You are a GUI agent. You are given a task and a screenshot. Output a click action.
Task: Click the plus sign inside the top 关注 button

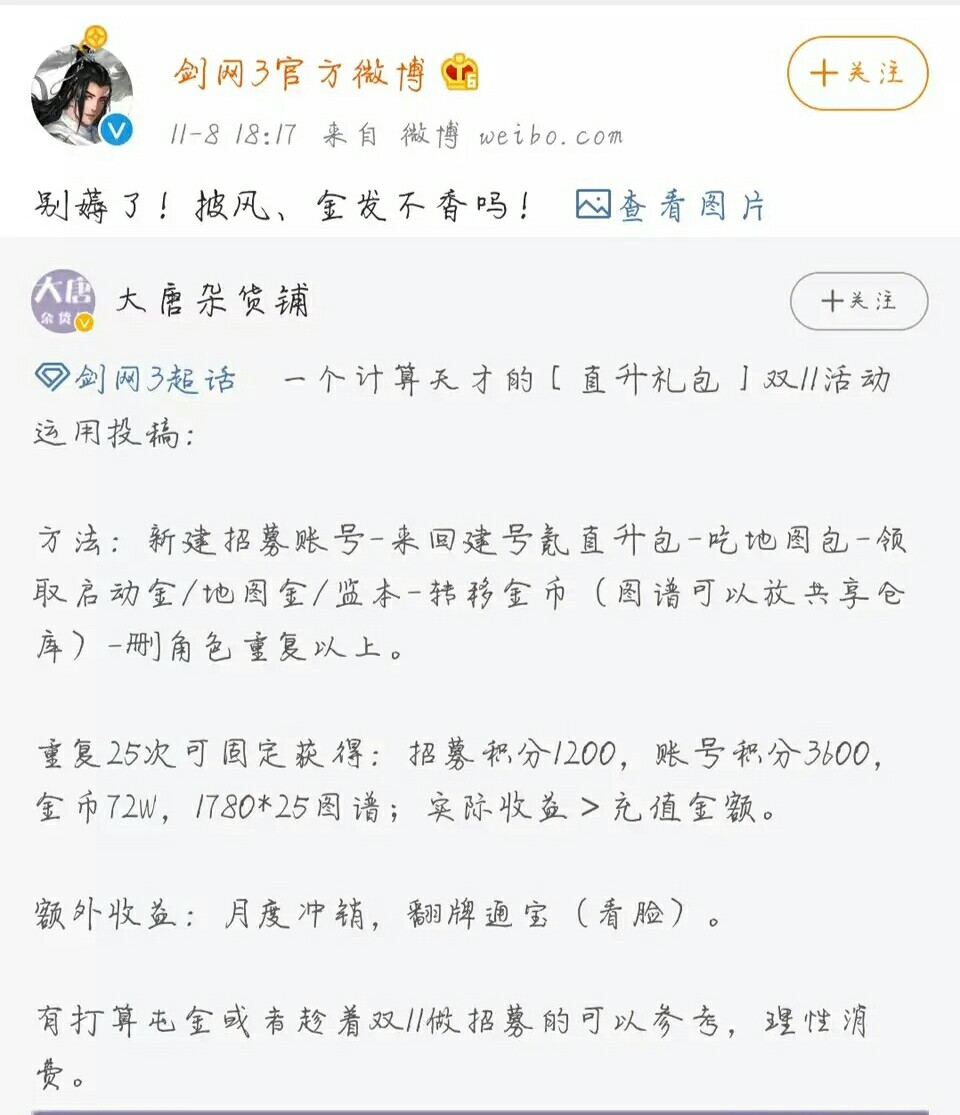click(x=822, y=74)
